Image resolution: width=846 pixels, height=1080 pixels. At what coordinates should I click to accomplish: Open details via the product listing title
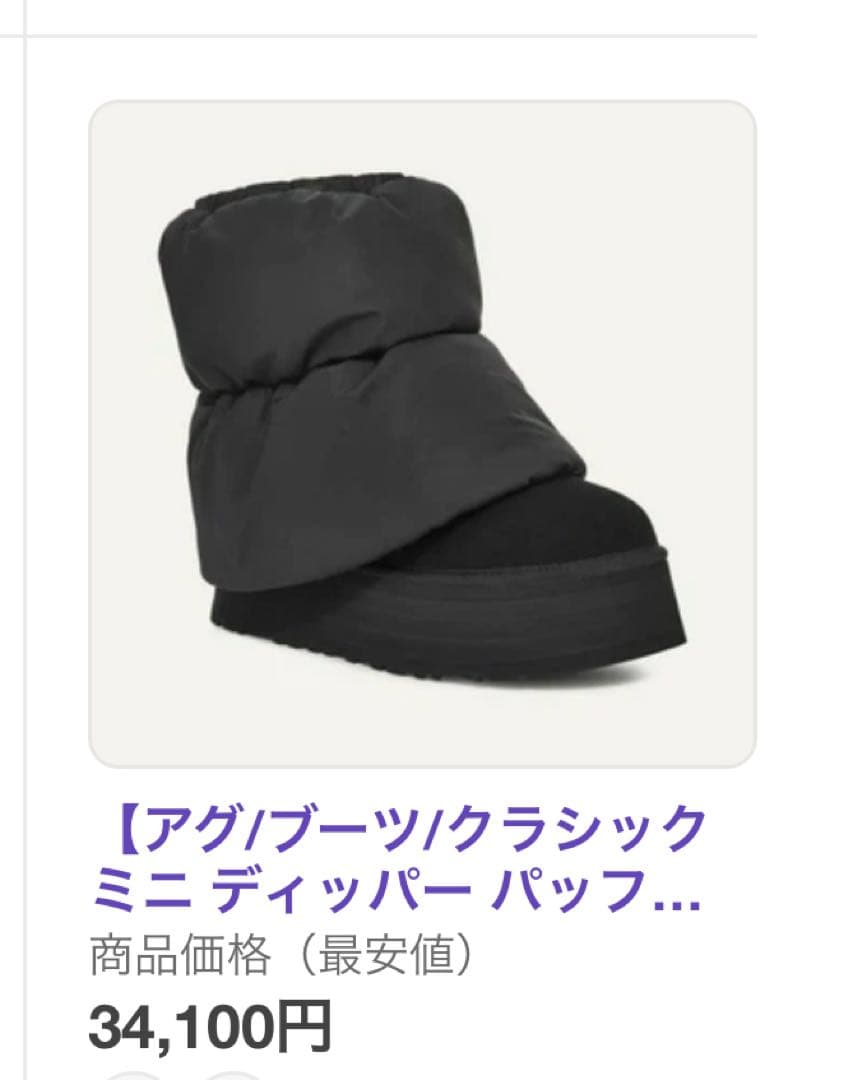[400, 860]
